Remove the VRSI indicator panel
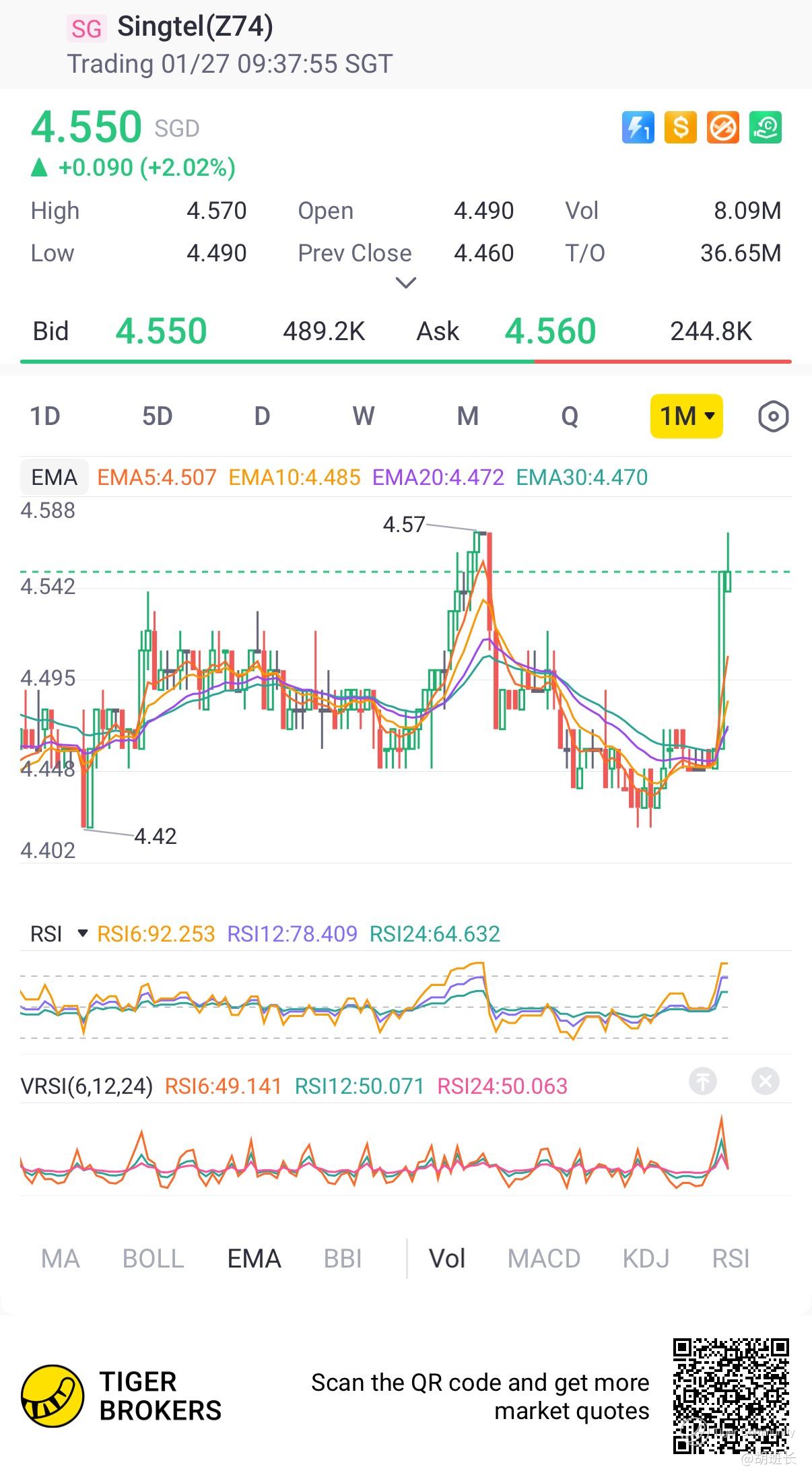 765,1082
